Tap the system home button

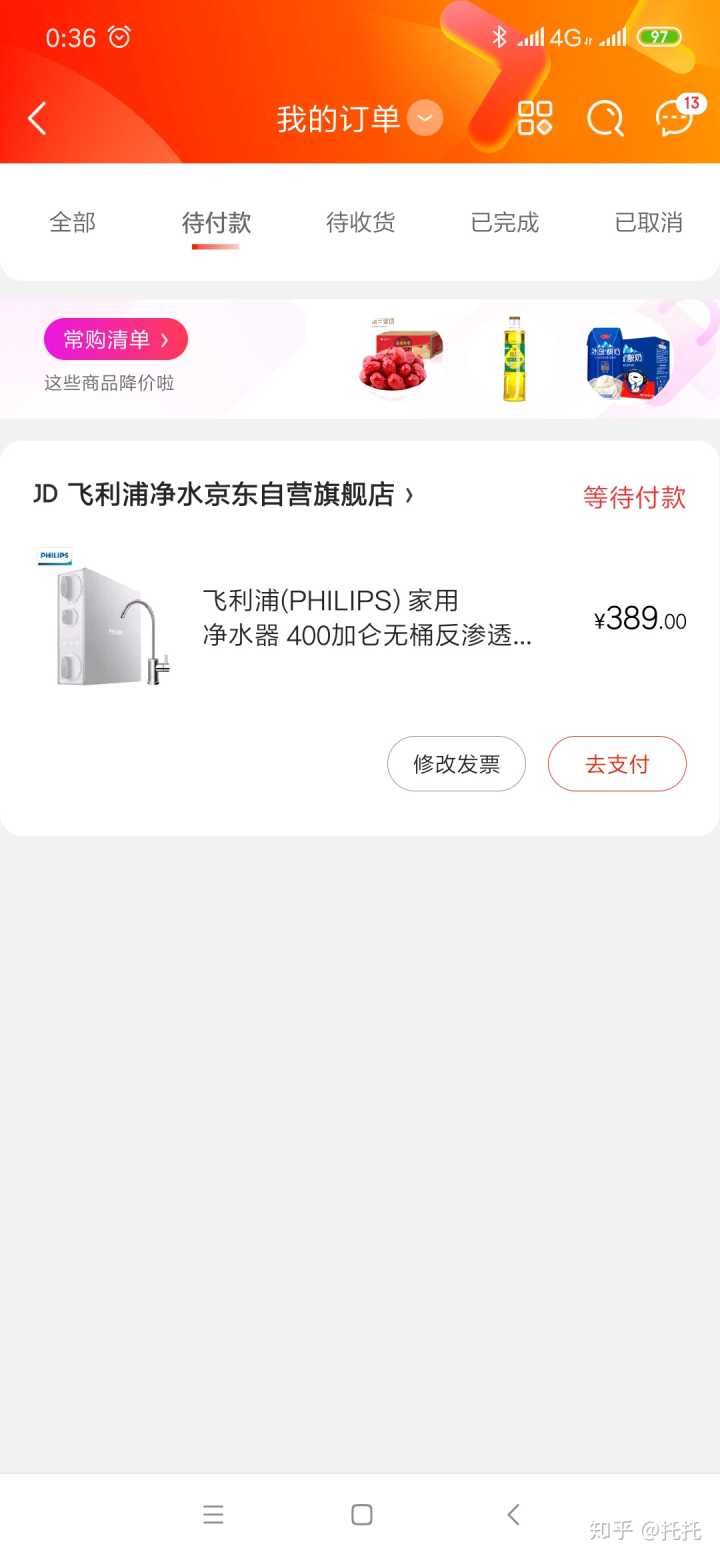pyautogui.click(x=362, y=1515)
